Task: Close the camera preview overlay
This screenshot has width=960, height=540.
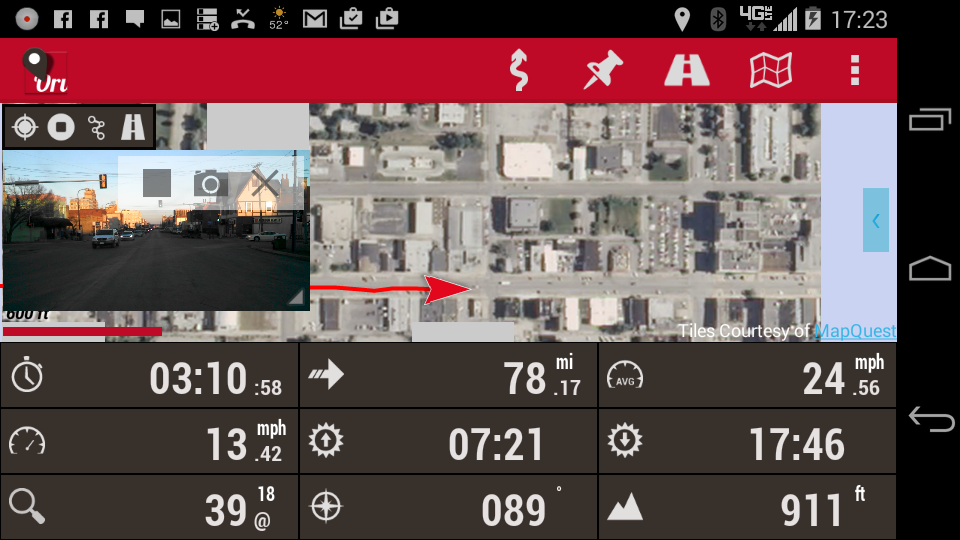Action: (x=265, y=183)
